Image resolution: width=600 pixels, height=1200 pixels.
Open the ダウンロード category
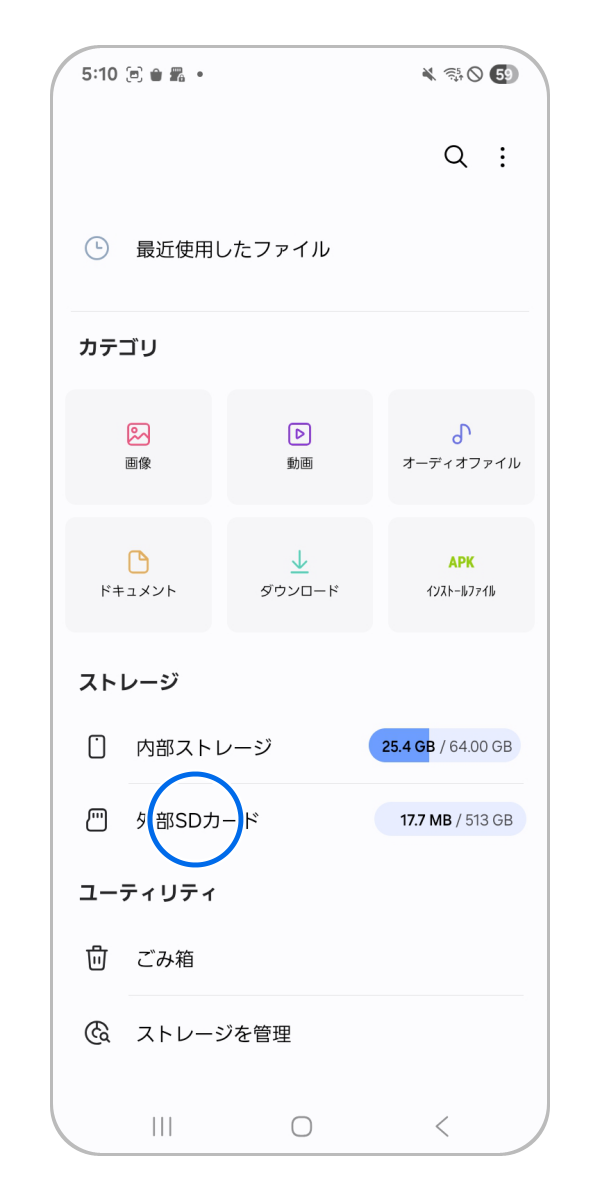coord(299,574)
